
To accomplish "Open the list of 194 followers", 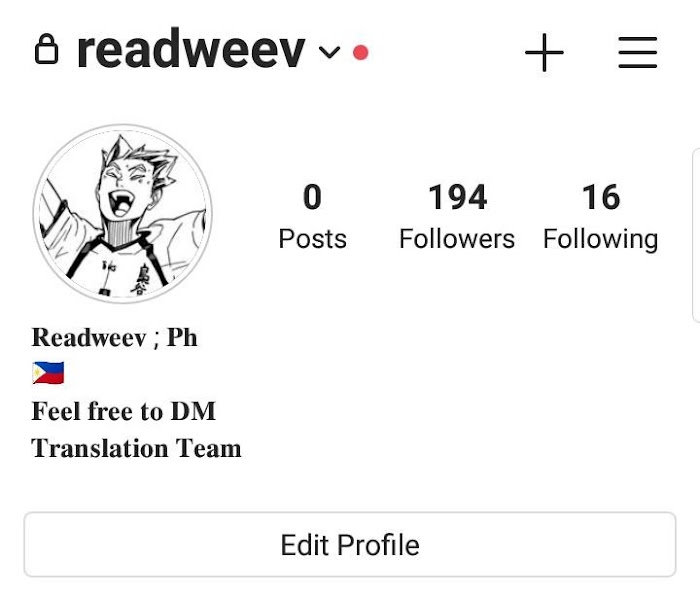I will tap(457, 217).
